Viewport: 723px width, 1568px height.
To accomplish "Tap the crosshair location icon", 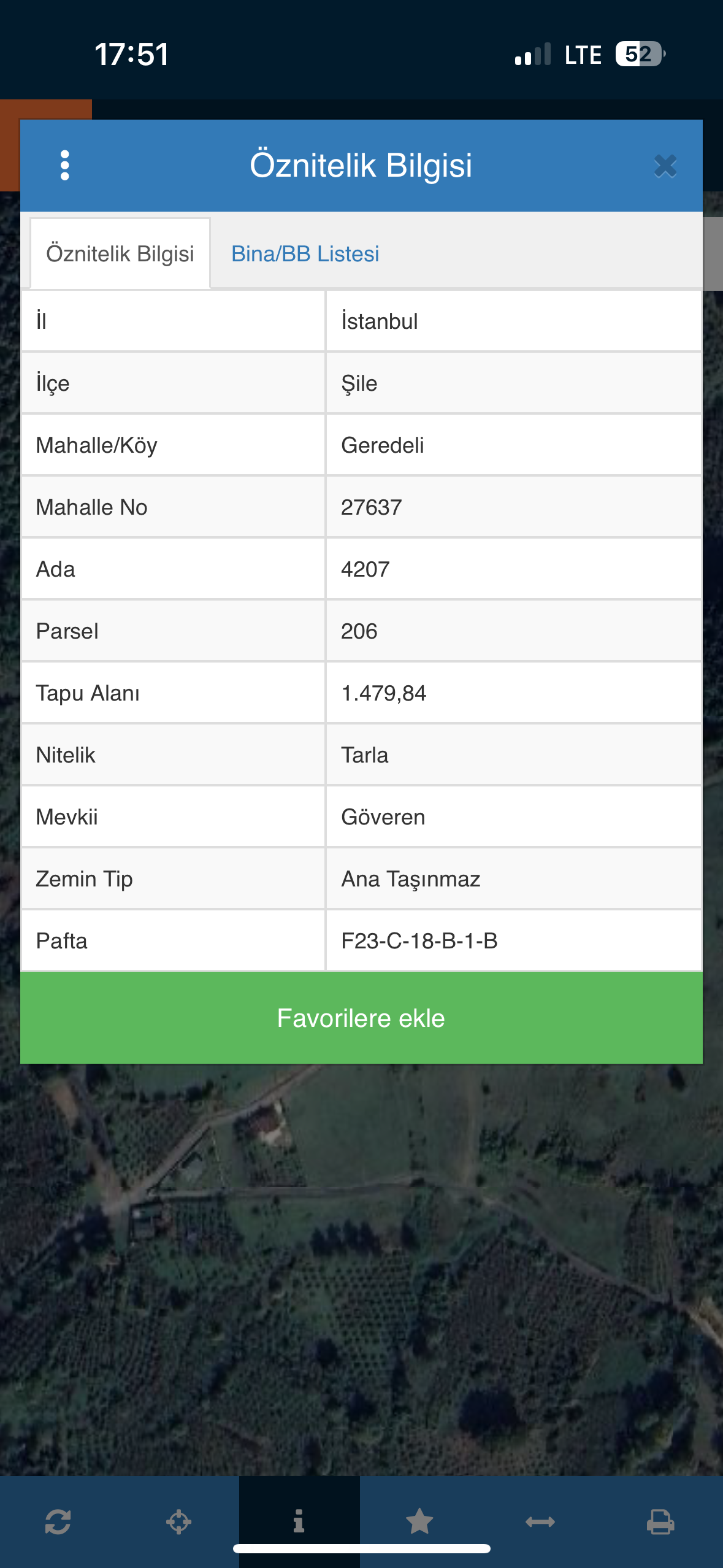I will pos(178,1522).
